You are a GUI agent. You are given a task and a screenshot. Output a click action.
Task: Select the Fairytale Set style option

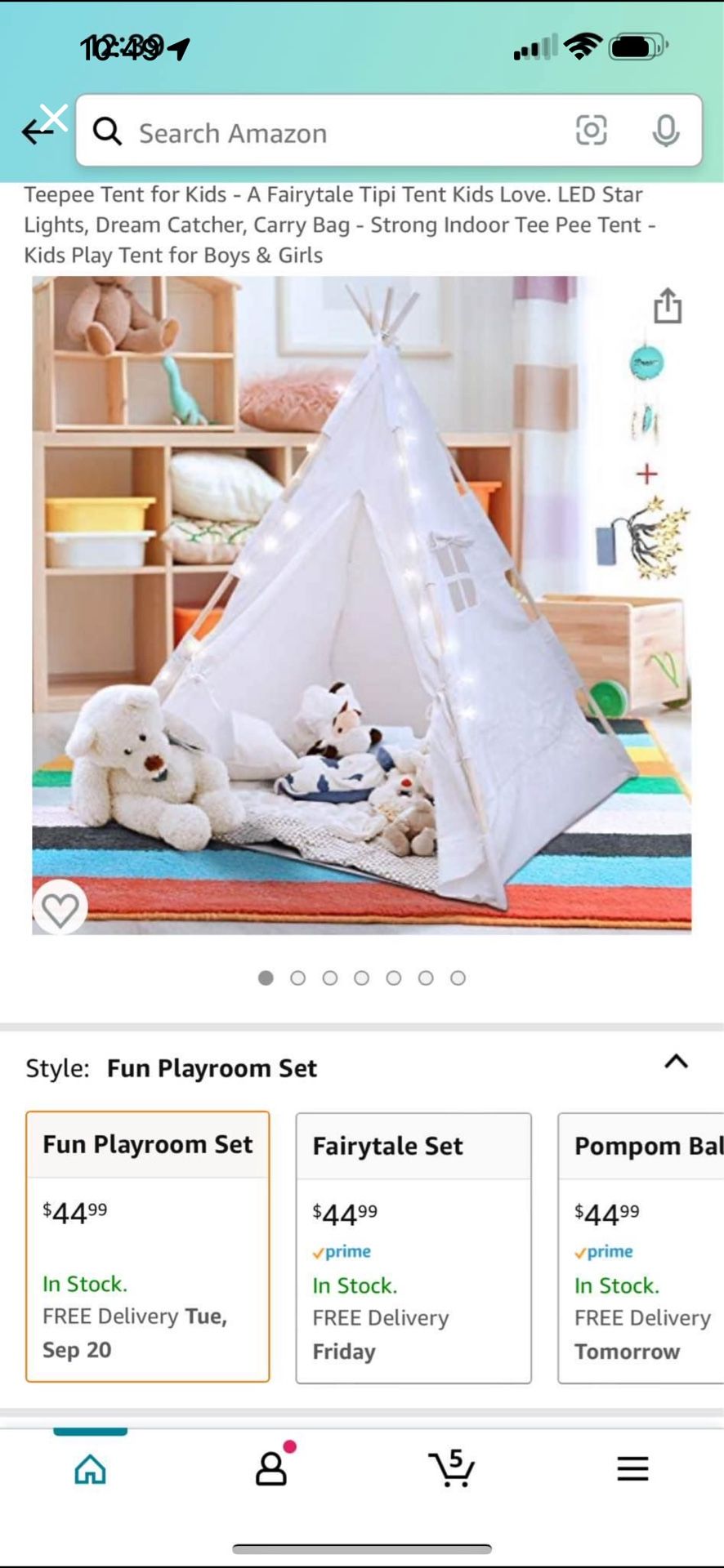point(413,1249)
